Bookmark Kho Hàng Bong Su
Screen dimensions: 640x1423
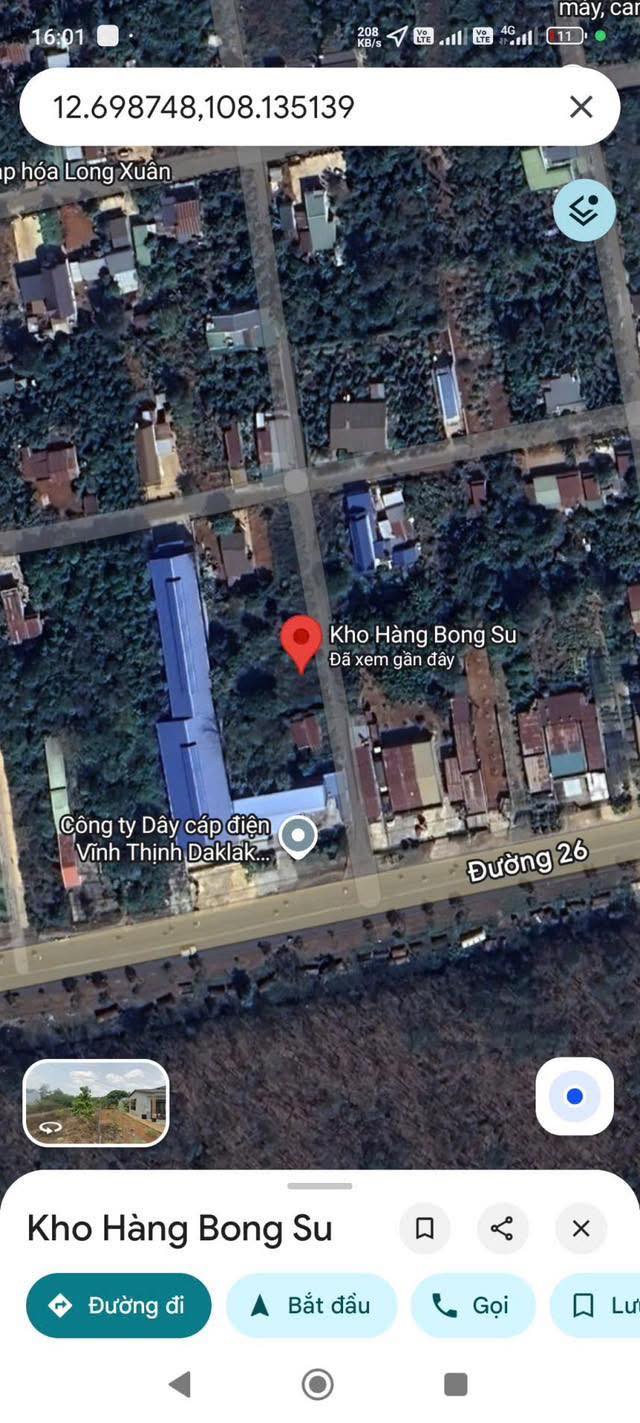[x=425, y=1228]
